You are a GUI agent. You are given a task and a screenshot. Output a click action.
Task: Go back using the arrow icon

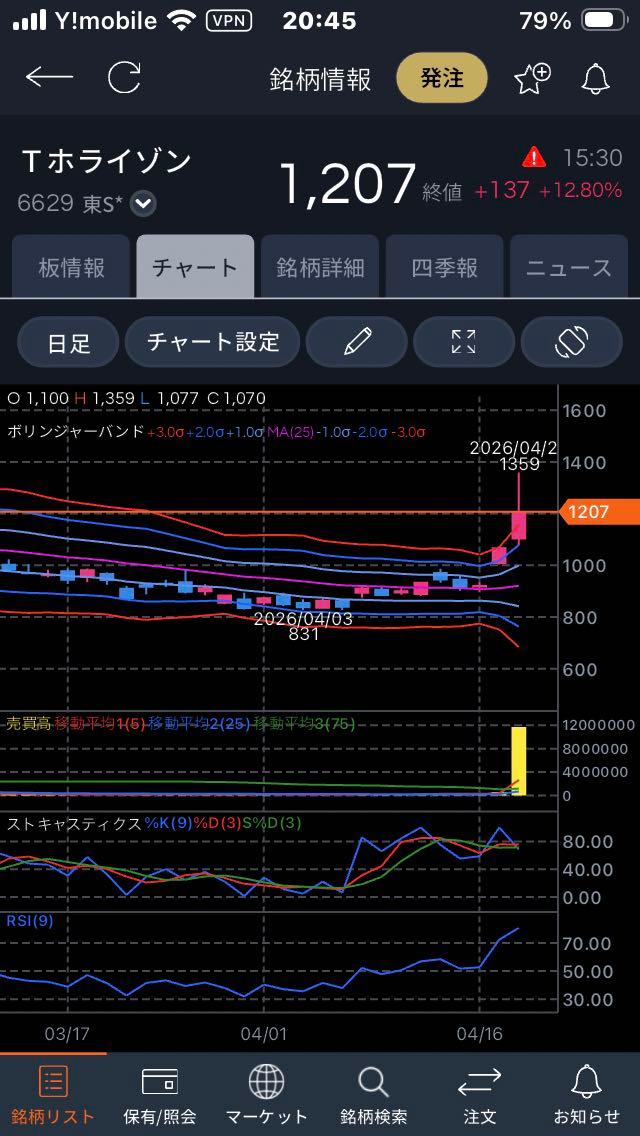click(x=49, y=78)
